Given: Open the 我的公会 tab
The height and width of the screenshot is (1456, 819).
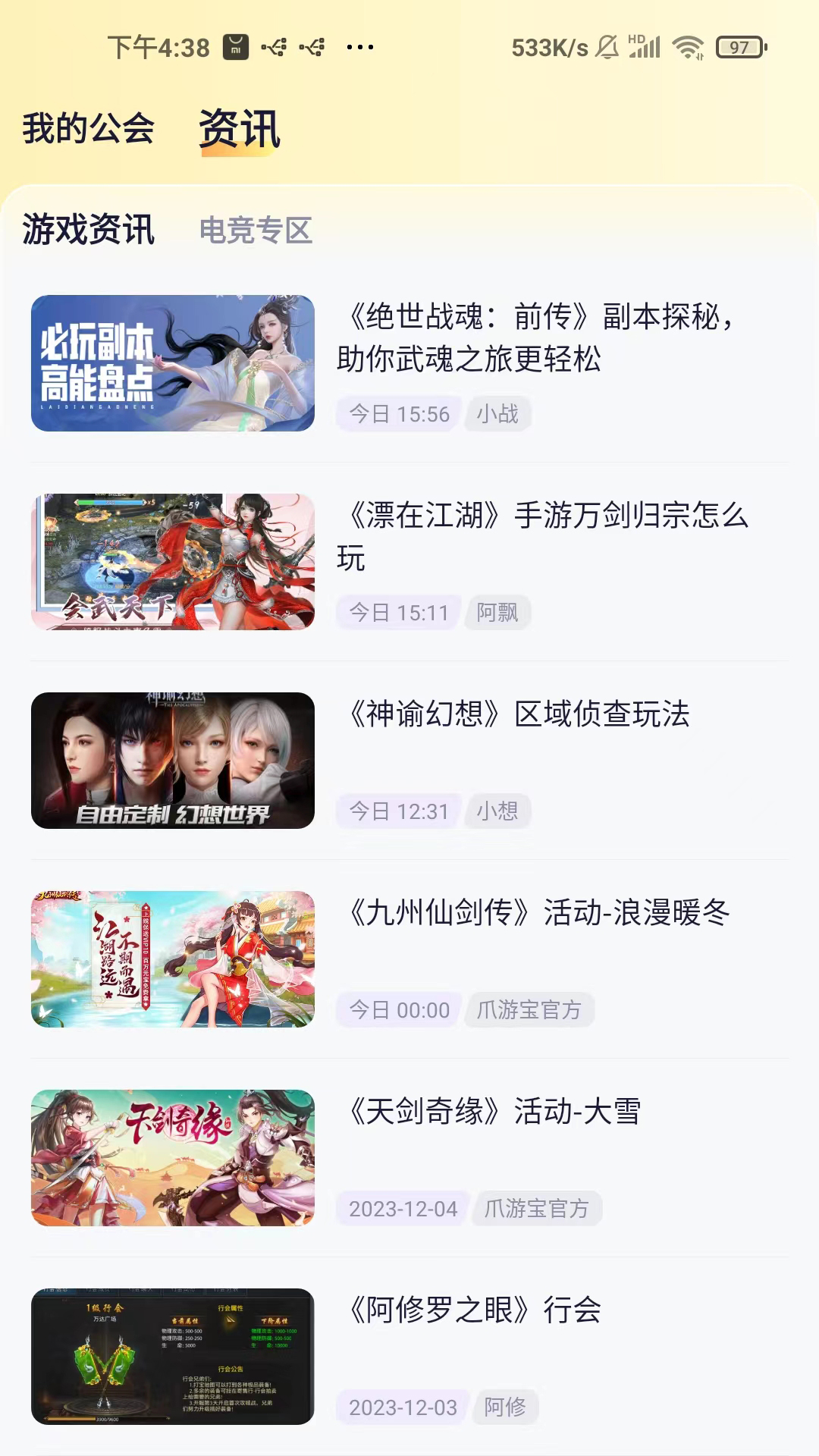Looking at the screenshot, I should pyautogui.click(x=88, y=129).
